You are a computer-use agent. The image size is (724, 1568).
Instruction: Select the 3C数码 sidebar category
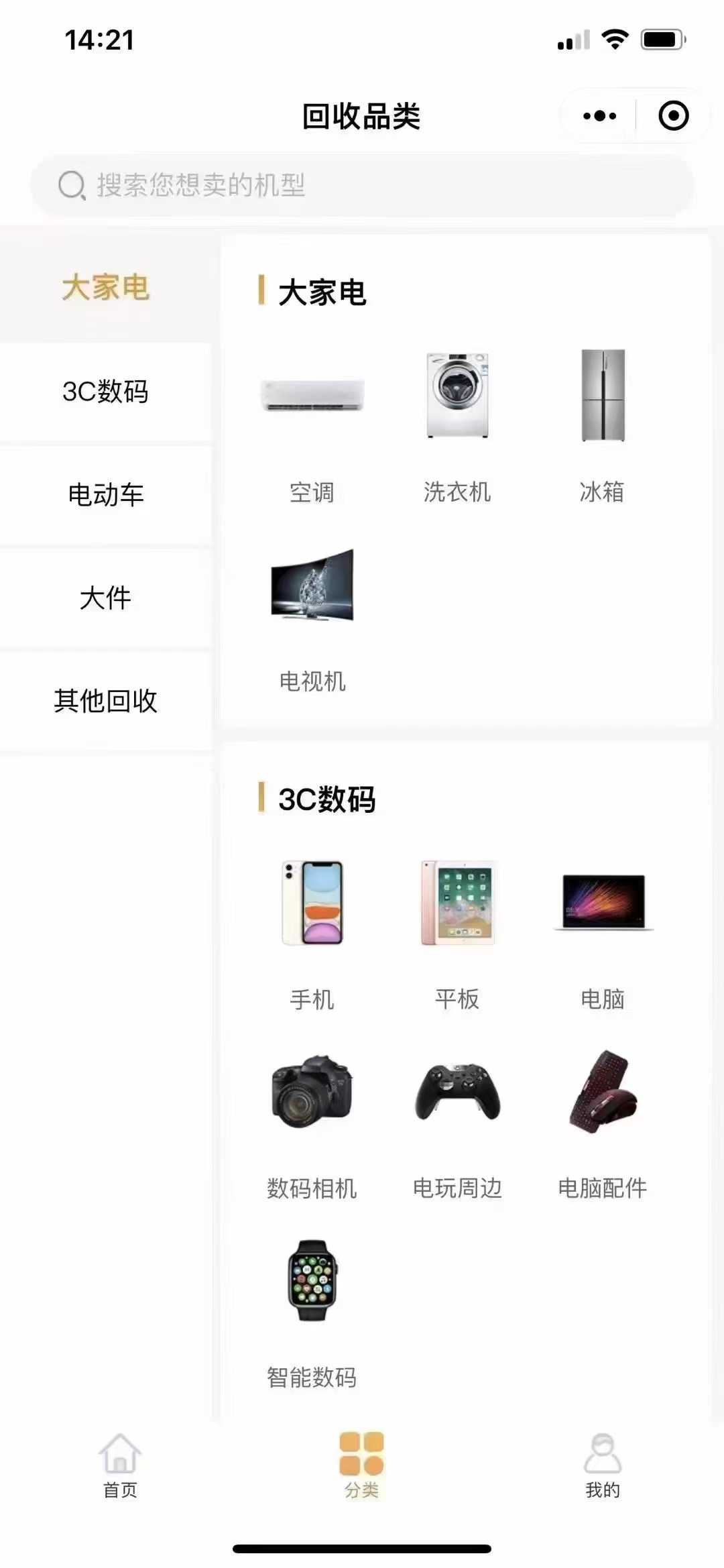[105, 392]
